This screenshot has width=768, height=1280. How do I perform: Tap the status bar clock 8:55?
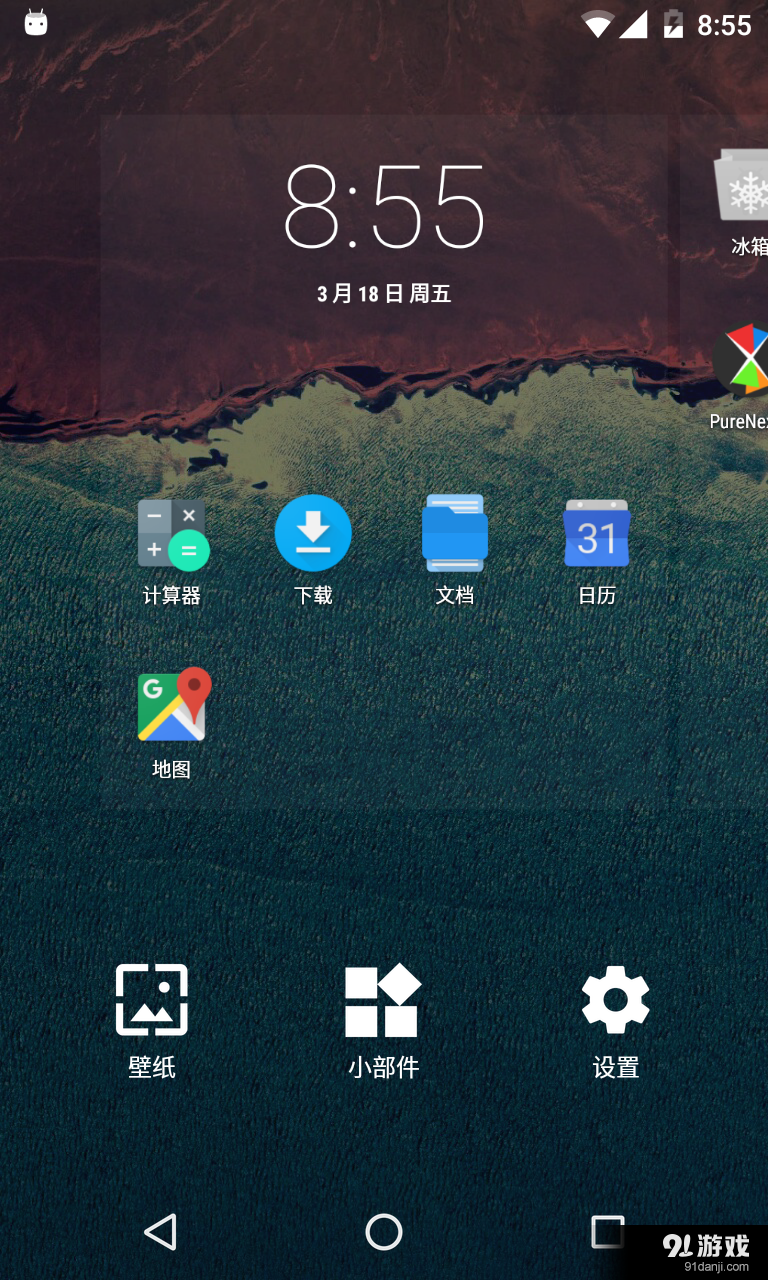pos(725,25)
